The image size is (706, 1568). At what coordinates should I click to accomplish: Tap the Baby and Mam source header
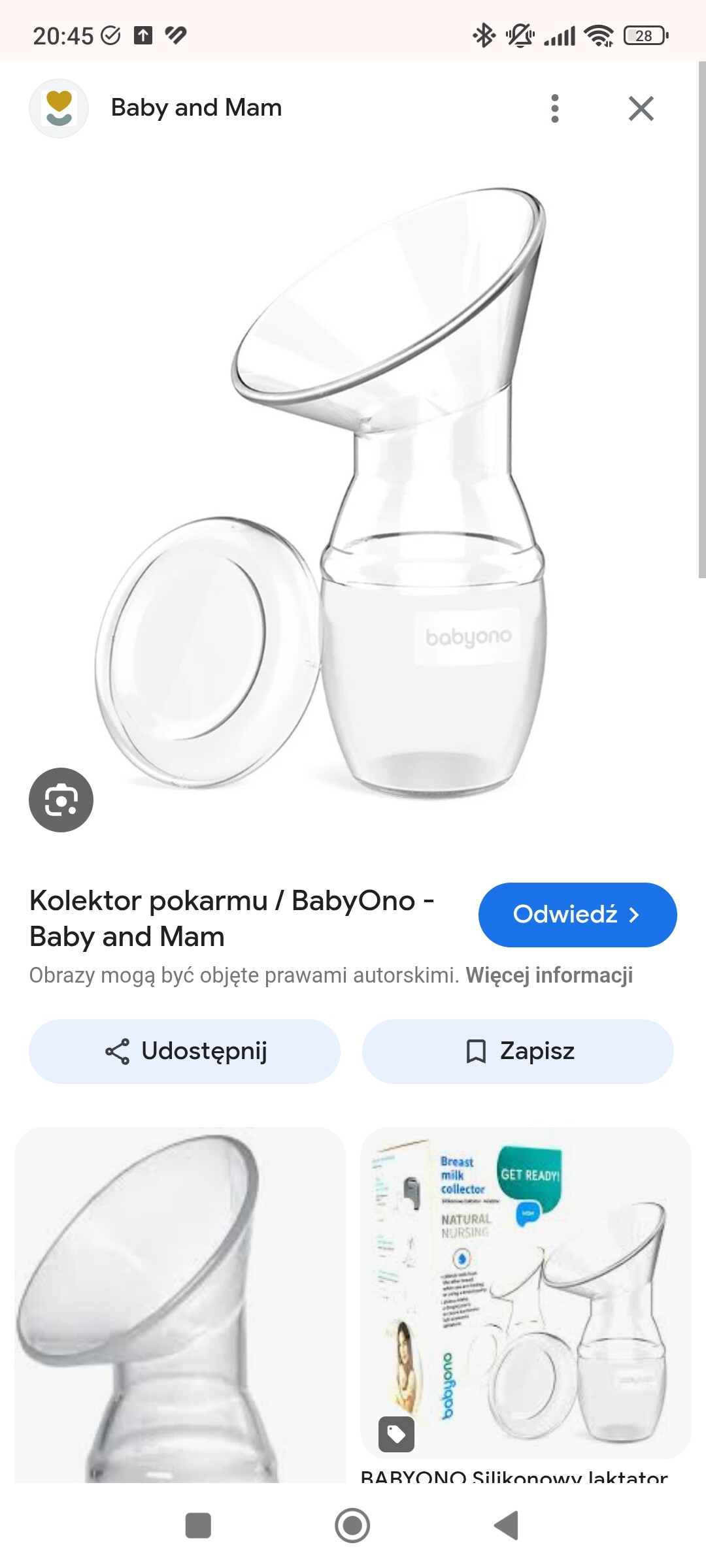pyautogui.click(x=196, y=108)
